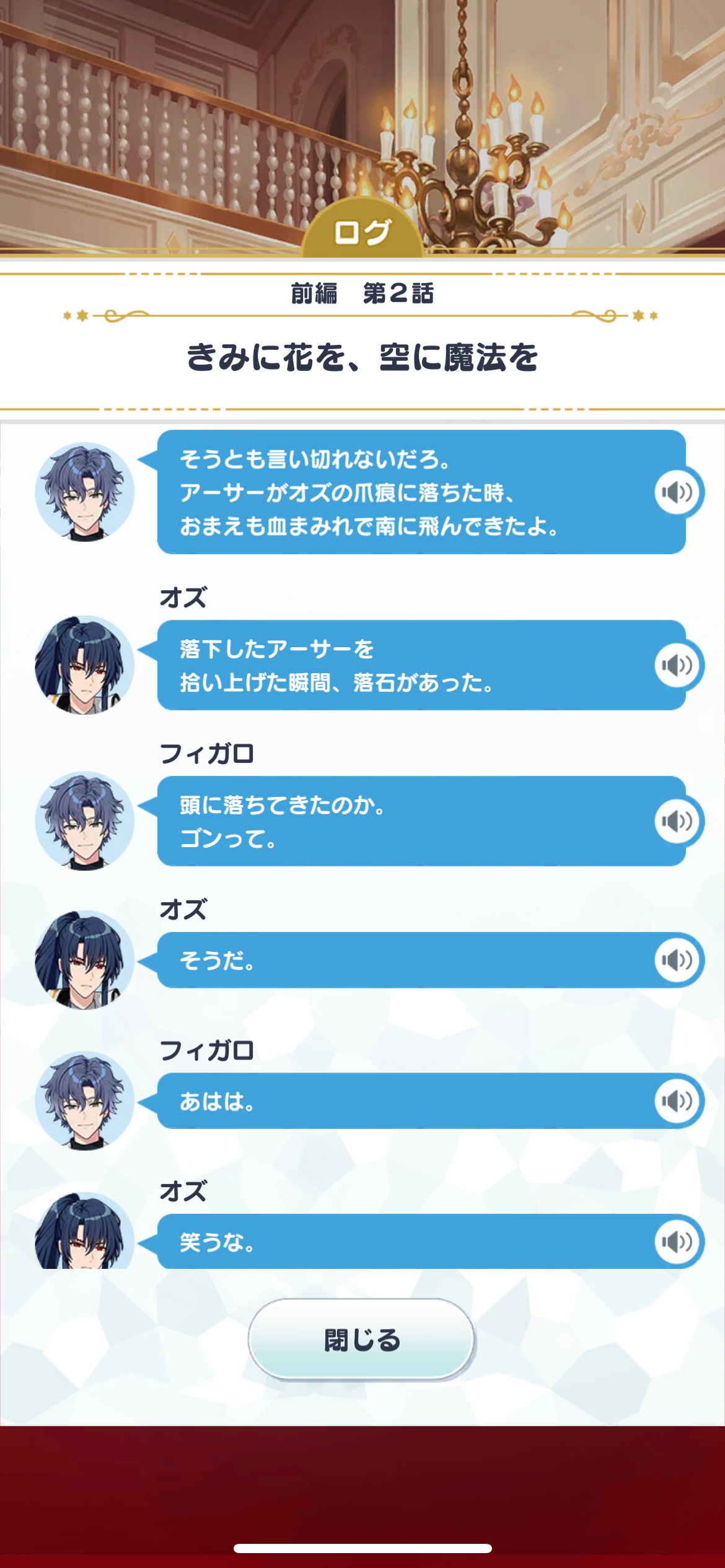Play audio of Figaro's 'あはは。' line
The height and width of the screenshot is (1568, 725).
click(x=677, y=1101)
